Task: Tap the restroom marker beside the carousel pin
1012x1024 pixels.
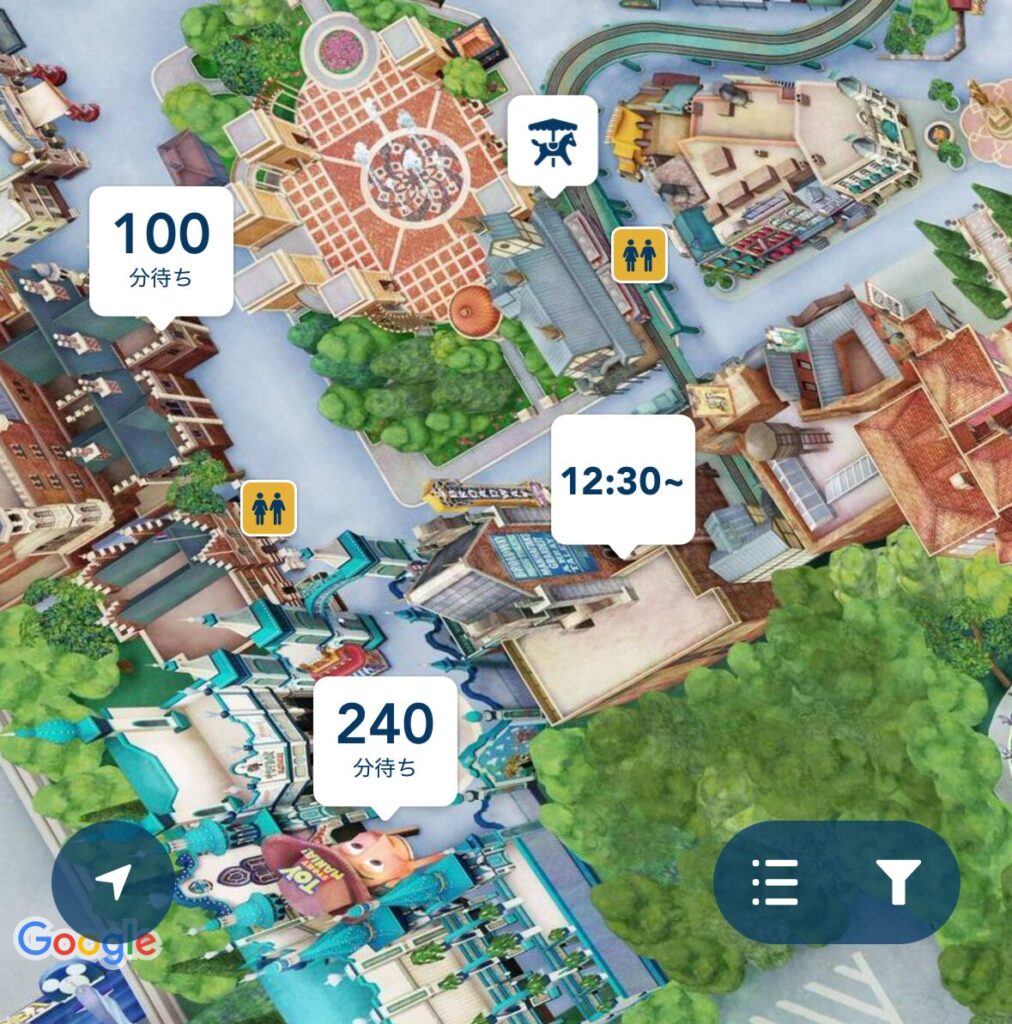Action: pos(639,255)
